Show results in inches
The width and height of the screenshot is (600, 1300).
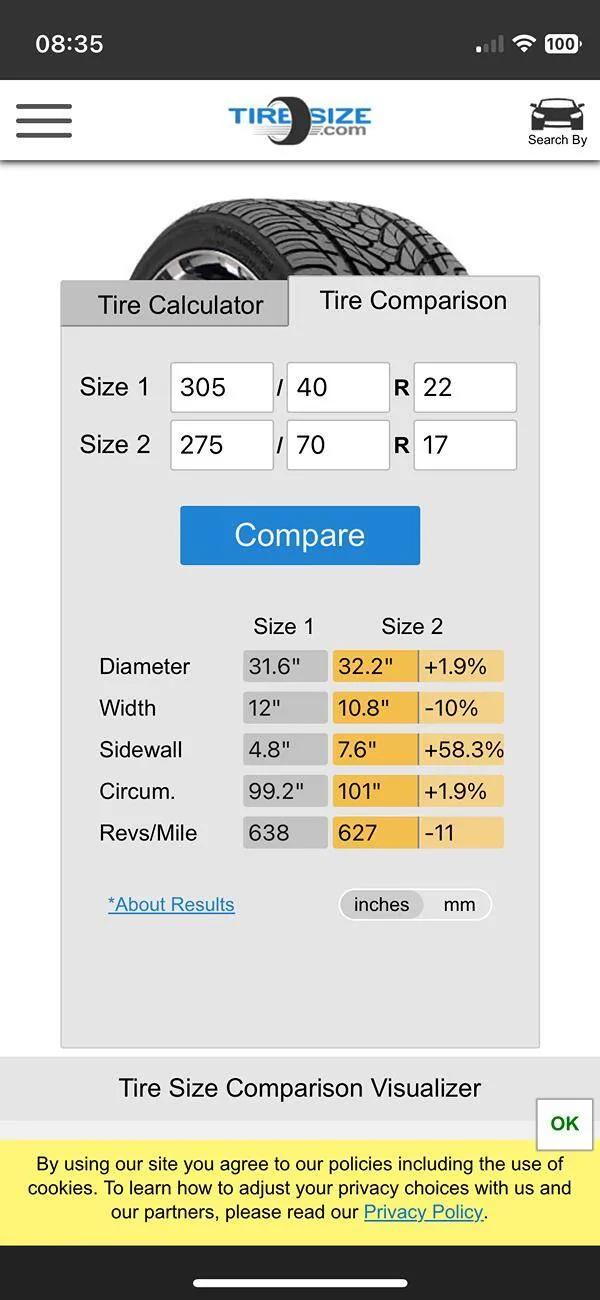click(381, 905)
